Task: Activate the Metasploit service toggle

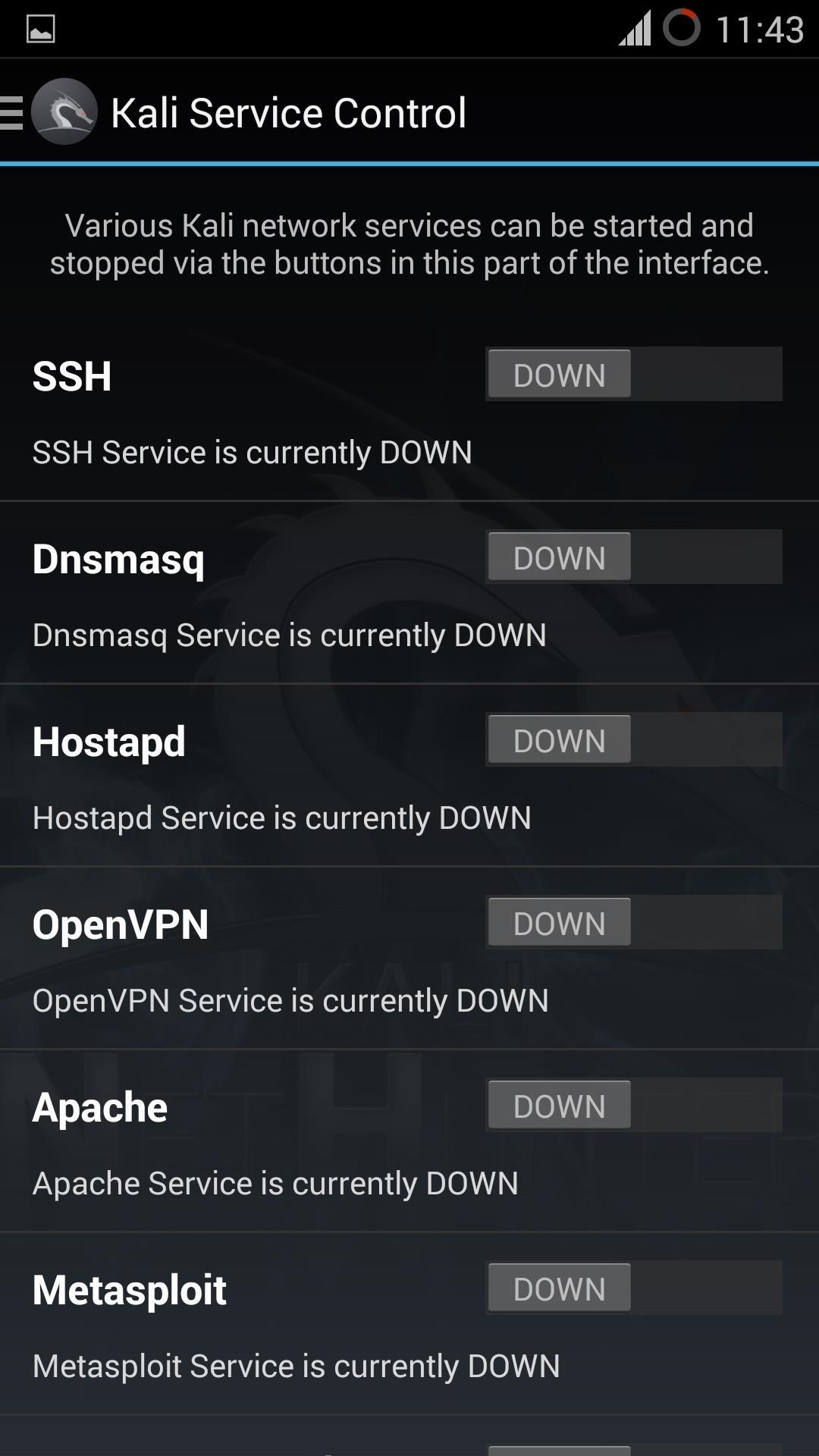Action: [x=633, y=1288]
